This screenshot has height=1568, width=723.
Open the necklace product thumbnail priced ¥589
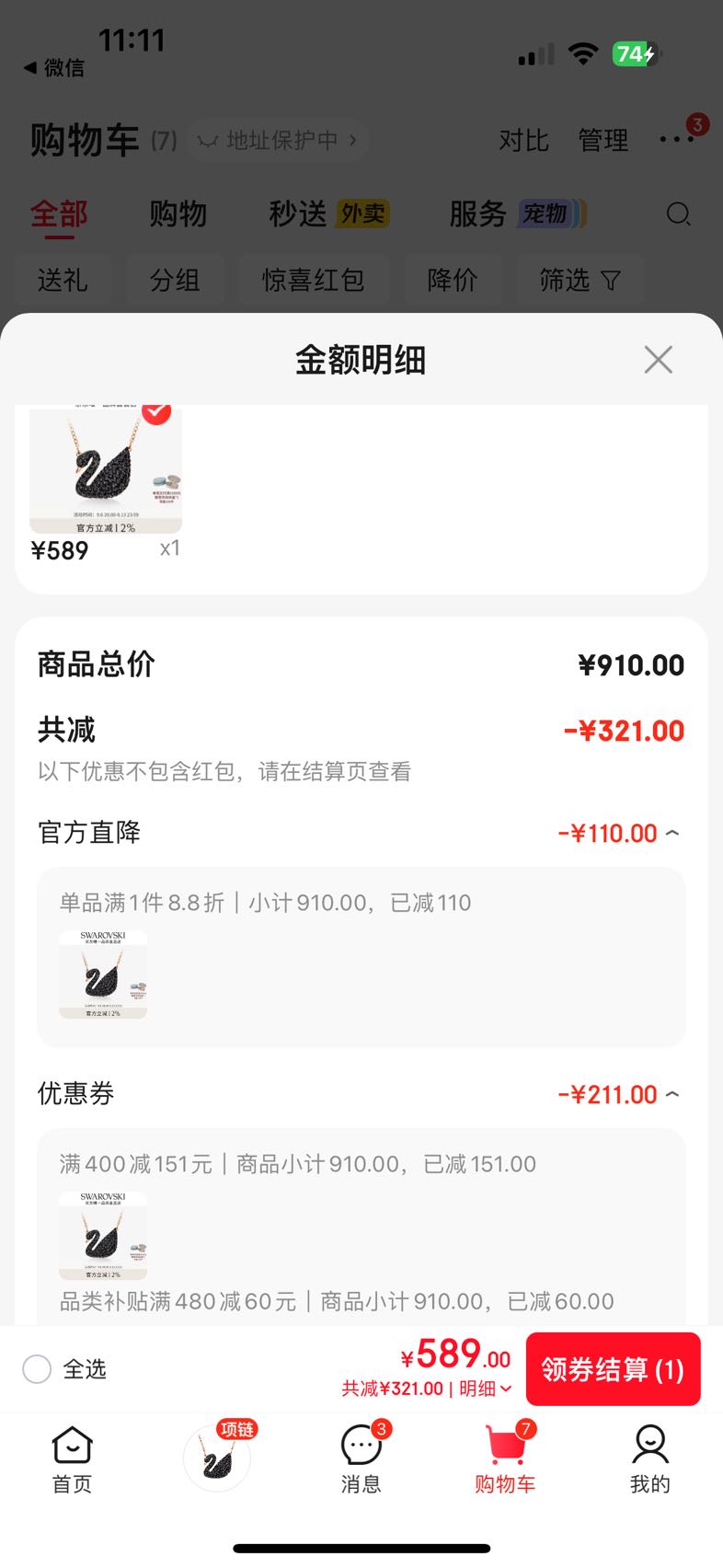106,470
